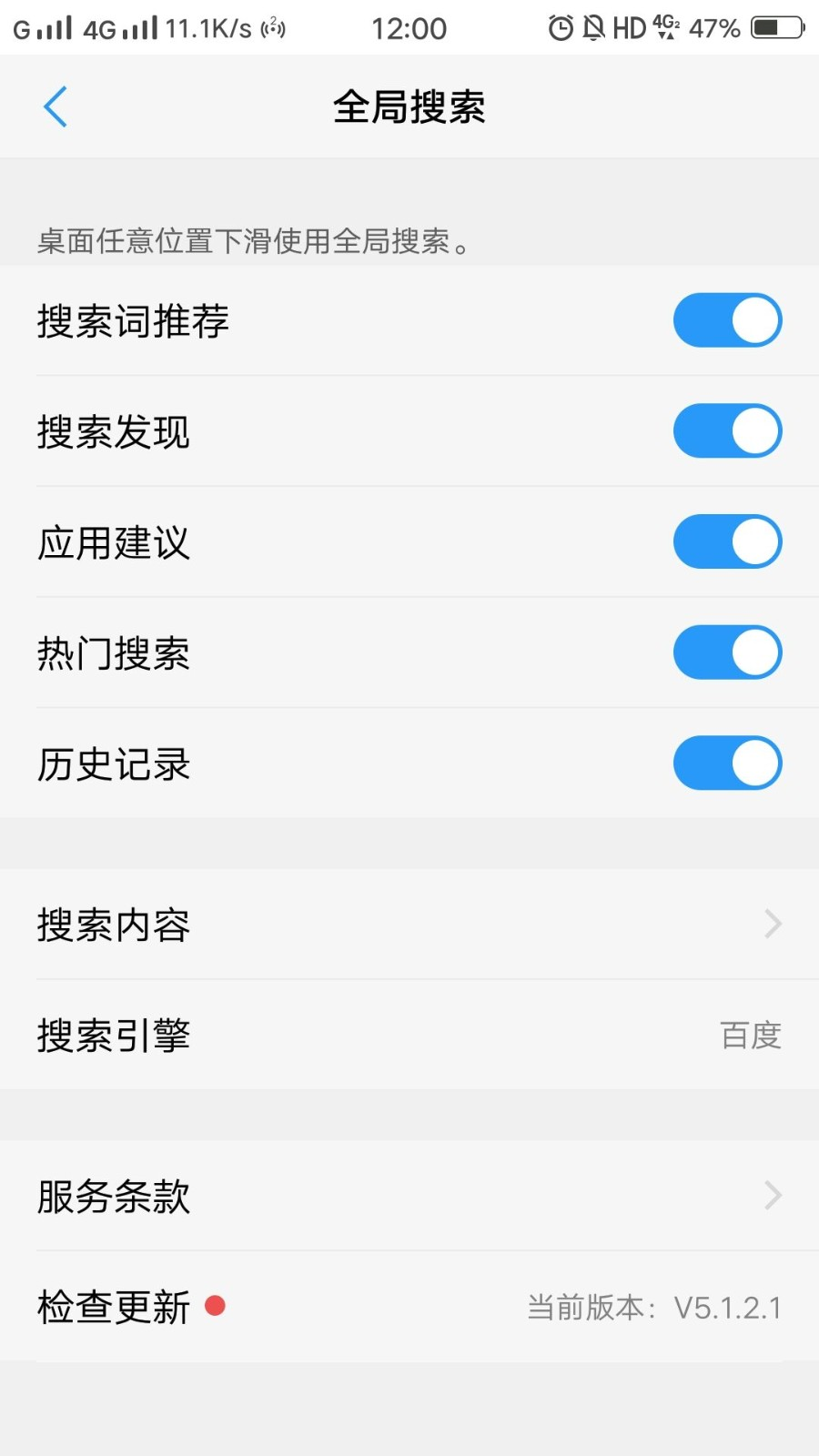This screenshot has width=819, height=1456.
Task: Disable the 热门搜索 option
Action: [726, 652]
